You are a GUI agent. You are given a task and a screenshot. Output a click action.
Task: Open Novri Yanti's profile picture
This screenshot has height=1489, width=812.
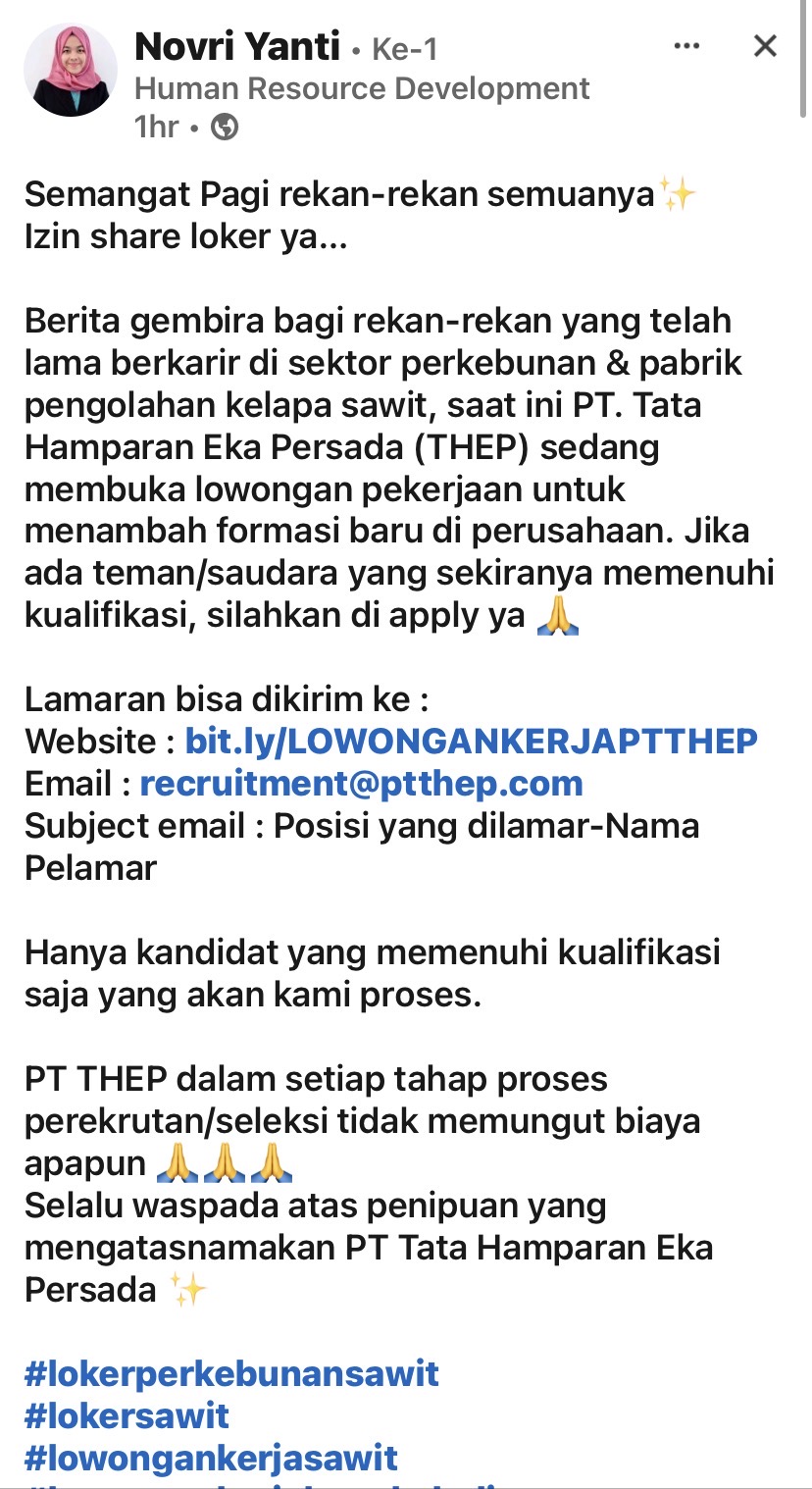click(x=70, y=70)
